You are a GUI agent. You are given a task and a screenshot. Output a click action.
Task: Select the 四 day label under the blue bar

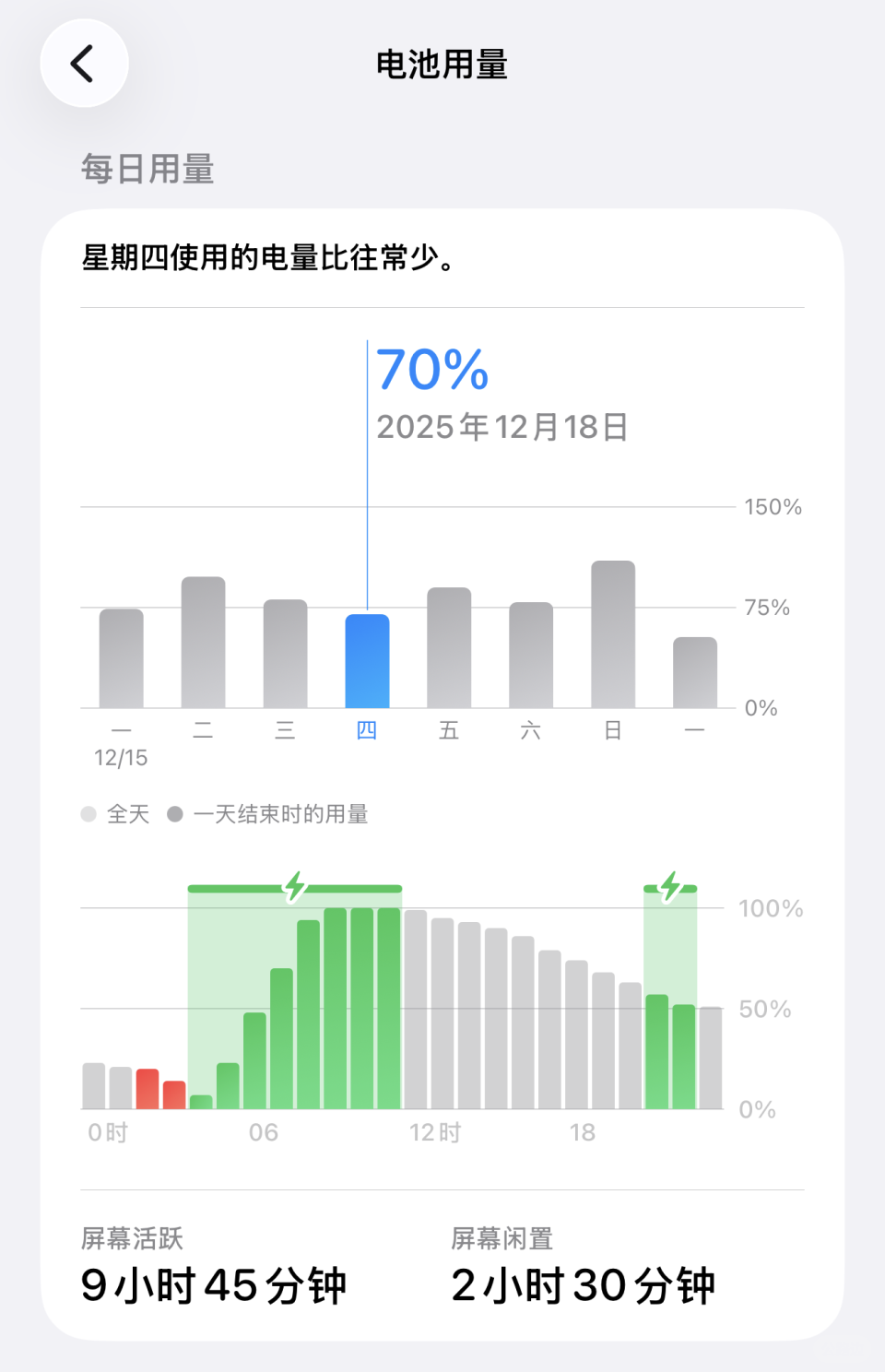pos(368,729)
